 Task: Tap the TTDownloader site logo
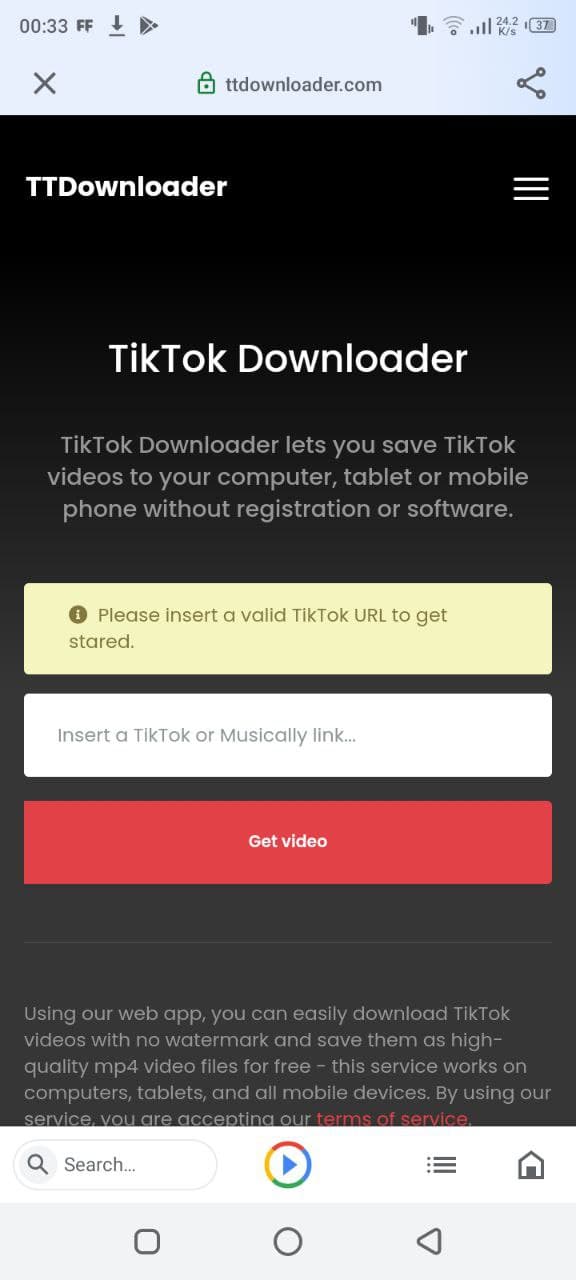pyautogui.click(x=126, y=187)
